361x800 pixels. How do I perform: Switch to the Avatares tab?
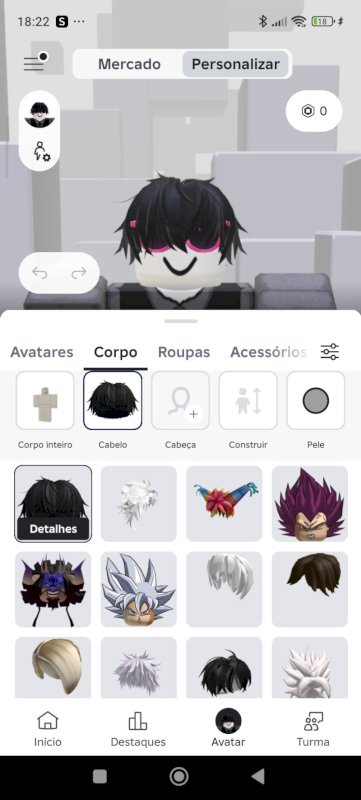[42, 352]
